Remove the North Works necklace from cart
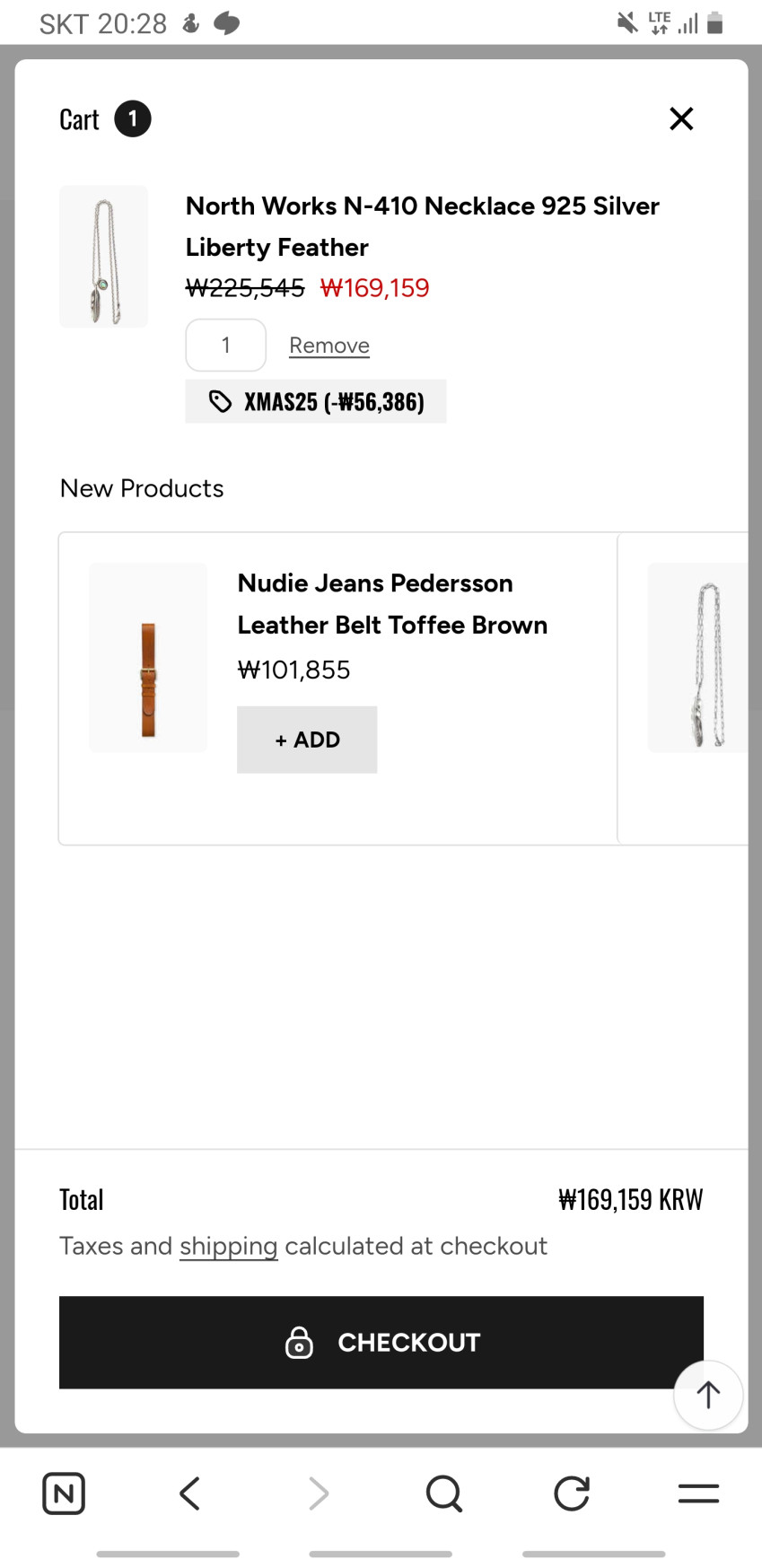 coord(328,346)
